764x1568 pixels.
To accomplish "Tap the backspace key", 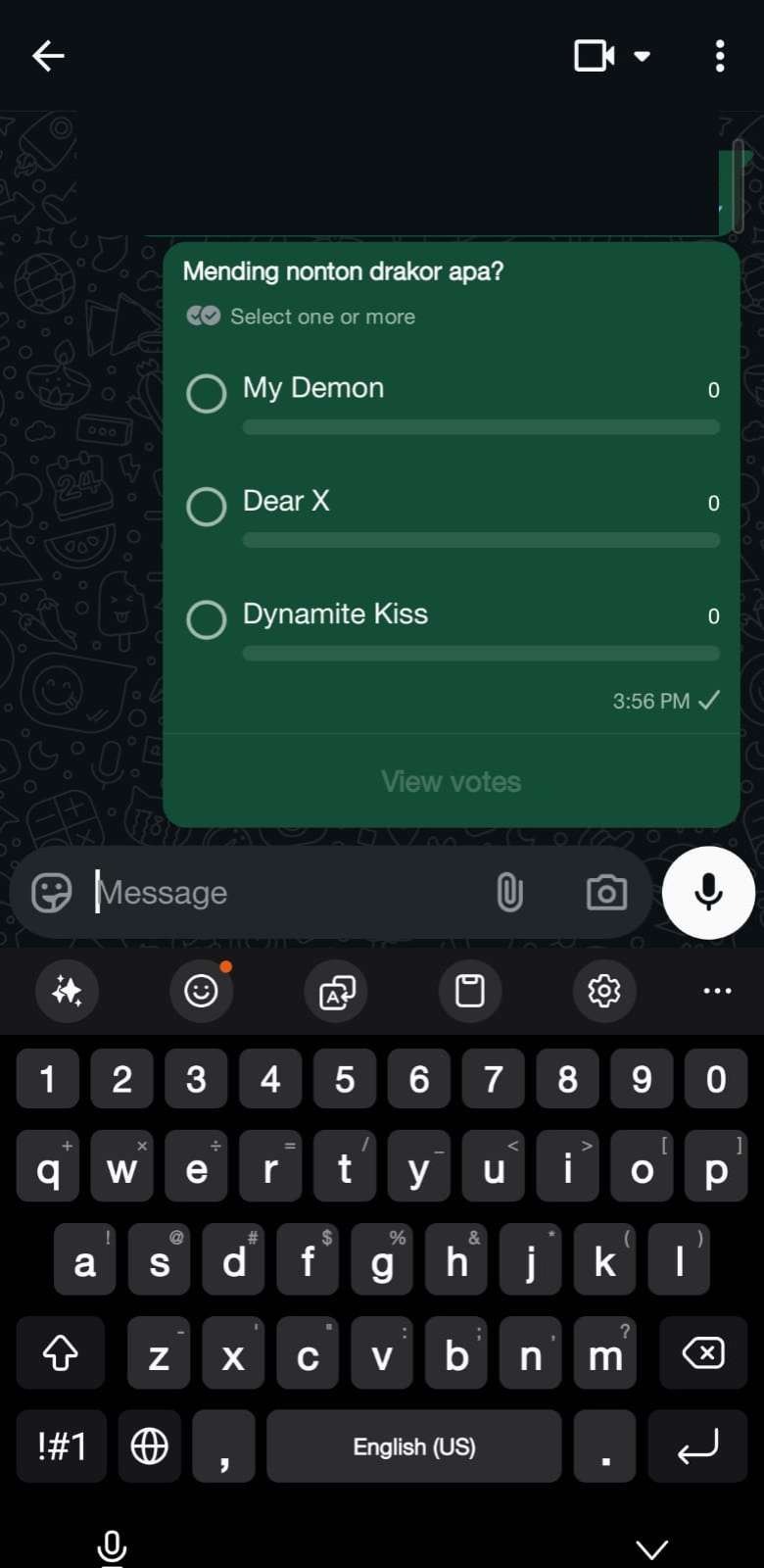I will (703, 1353).
